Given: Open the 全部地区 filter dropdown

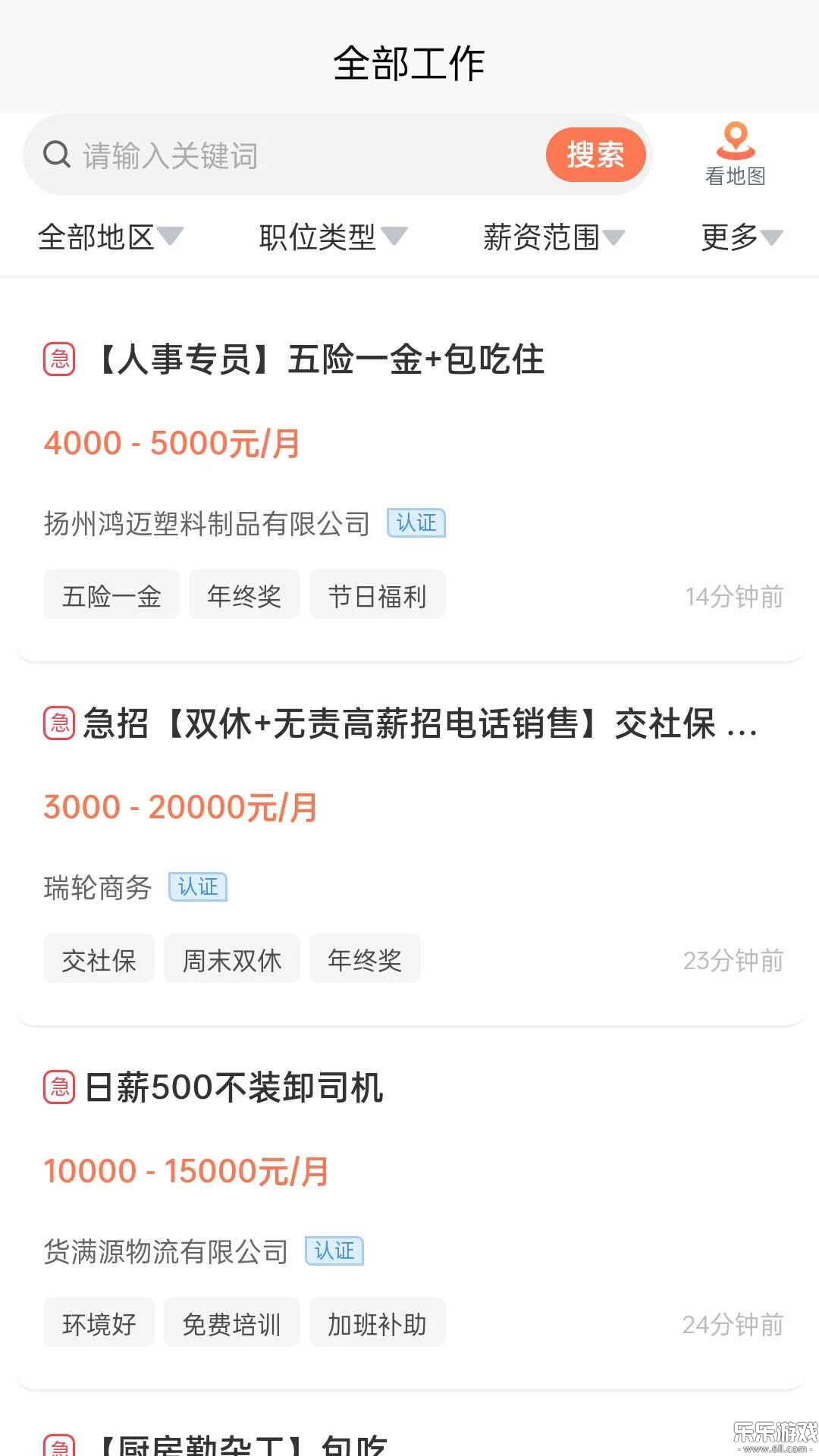Looking at the screenshot, I should click(x=111, y=237).
